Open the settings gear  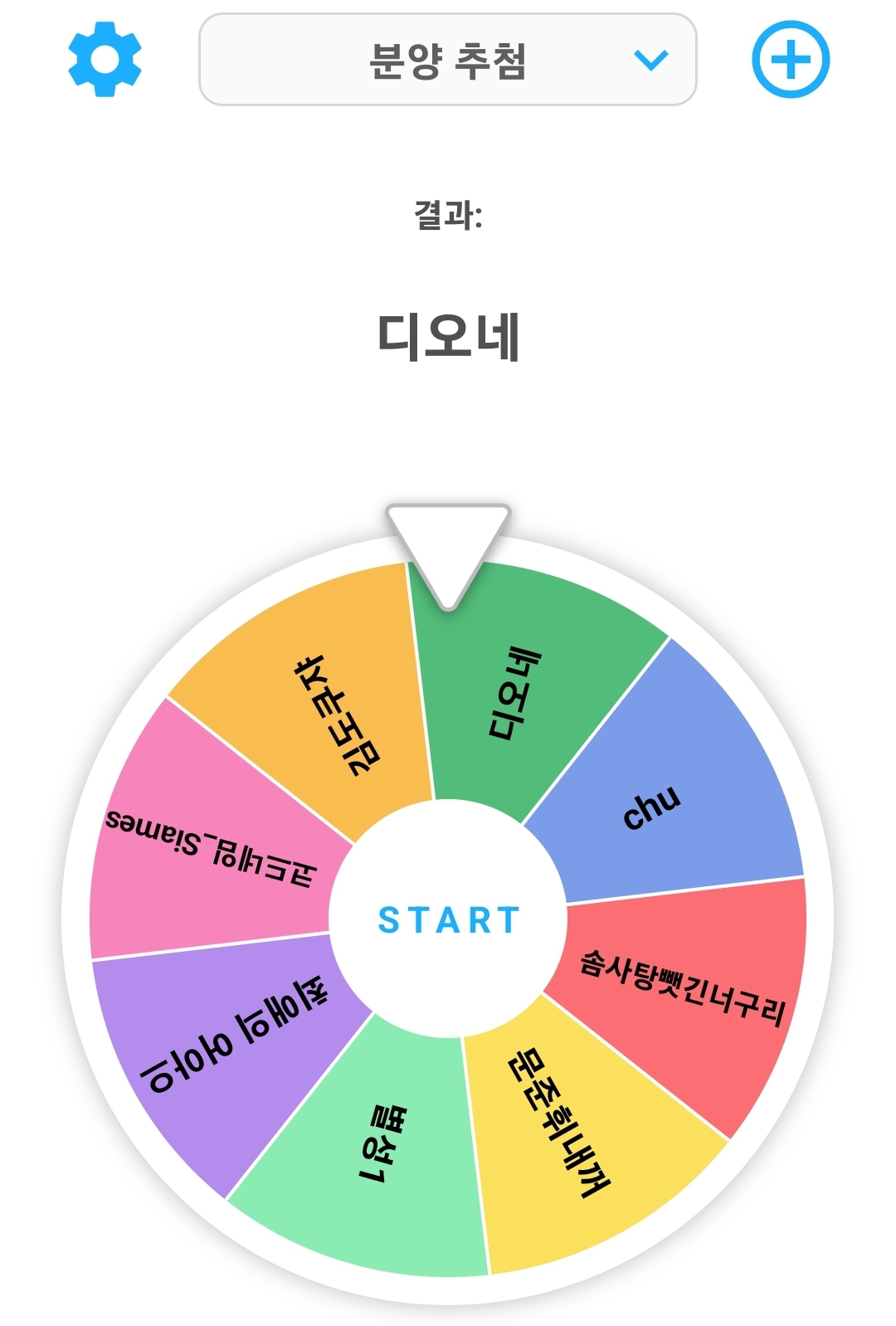[105, 60]
